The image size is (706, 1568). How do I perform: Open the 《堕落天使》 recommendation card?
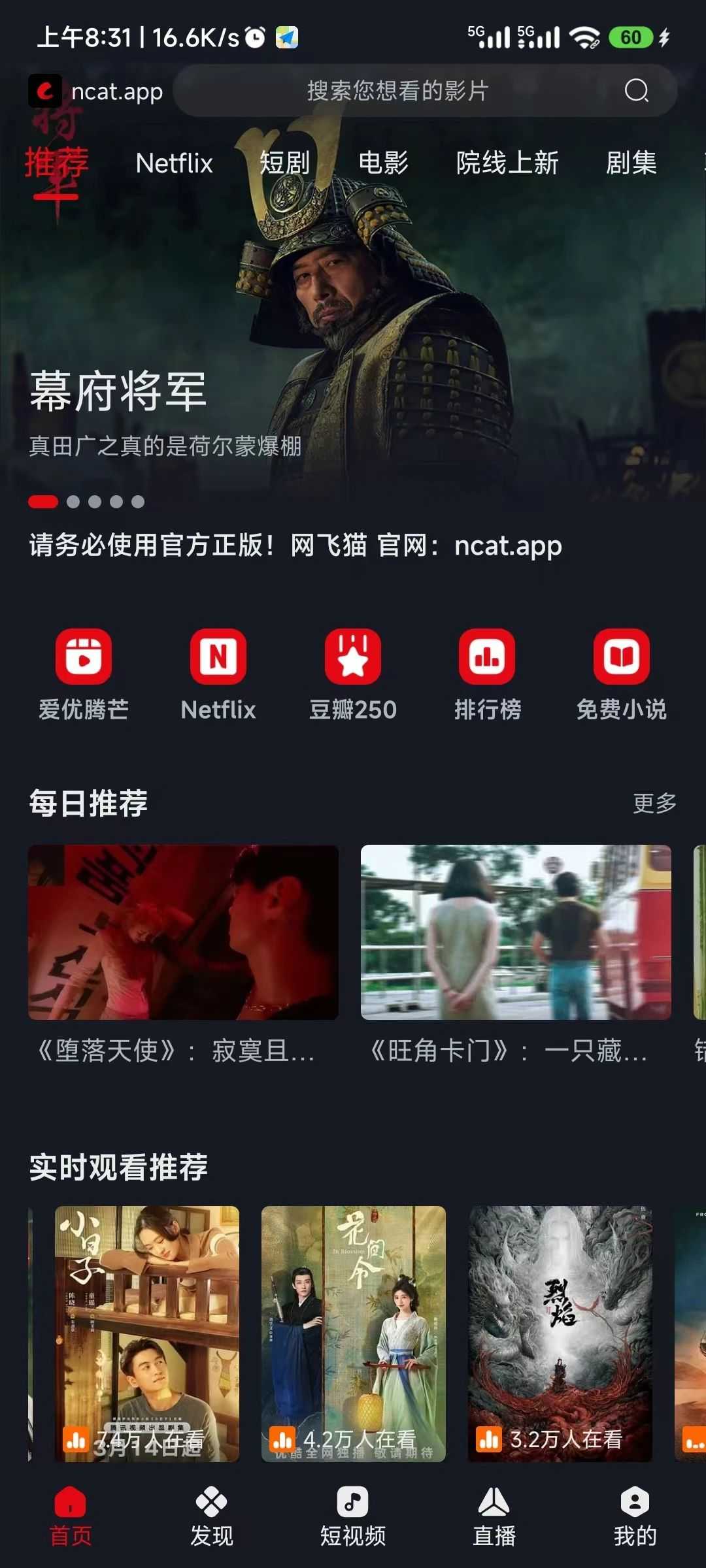pyautogui.click(x=183, y=932)
